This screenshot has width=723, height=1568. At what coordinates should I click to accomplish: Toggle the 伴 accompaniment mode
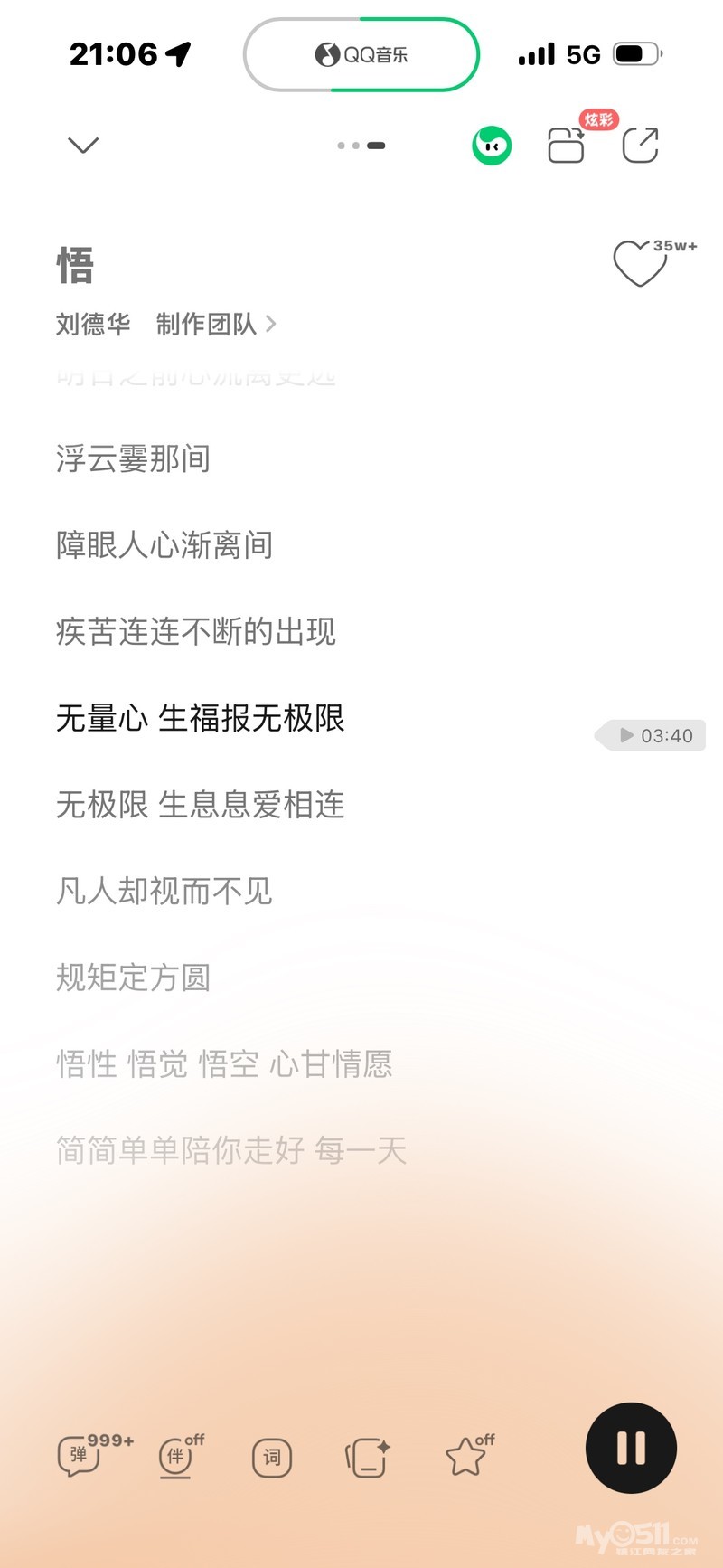click(x=176, y=1456)
